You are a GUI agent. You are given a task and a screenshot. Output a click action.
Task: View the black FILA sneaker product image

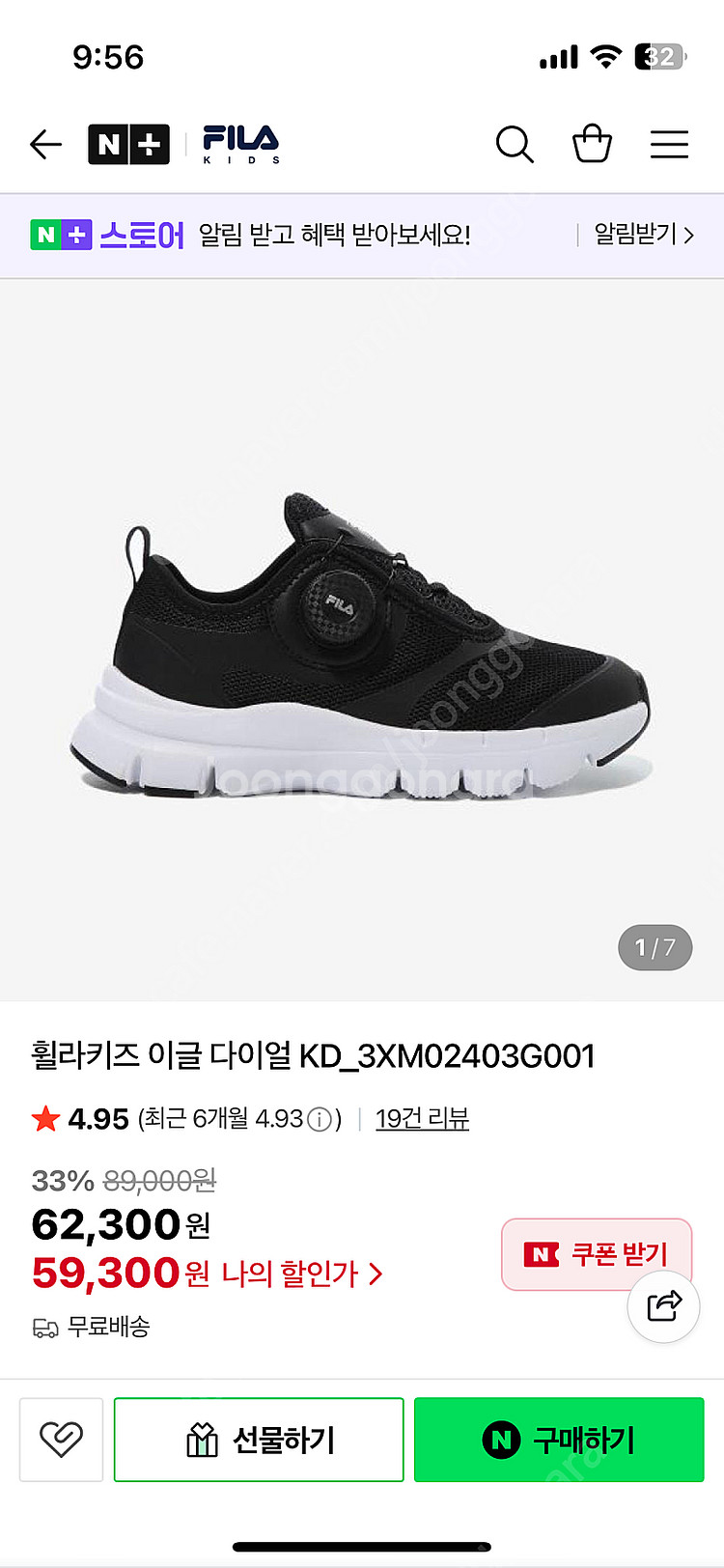click(x=362, y=642)
